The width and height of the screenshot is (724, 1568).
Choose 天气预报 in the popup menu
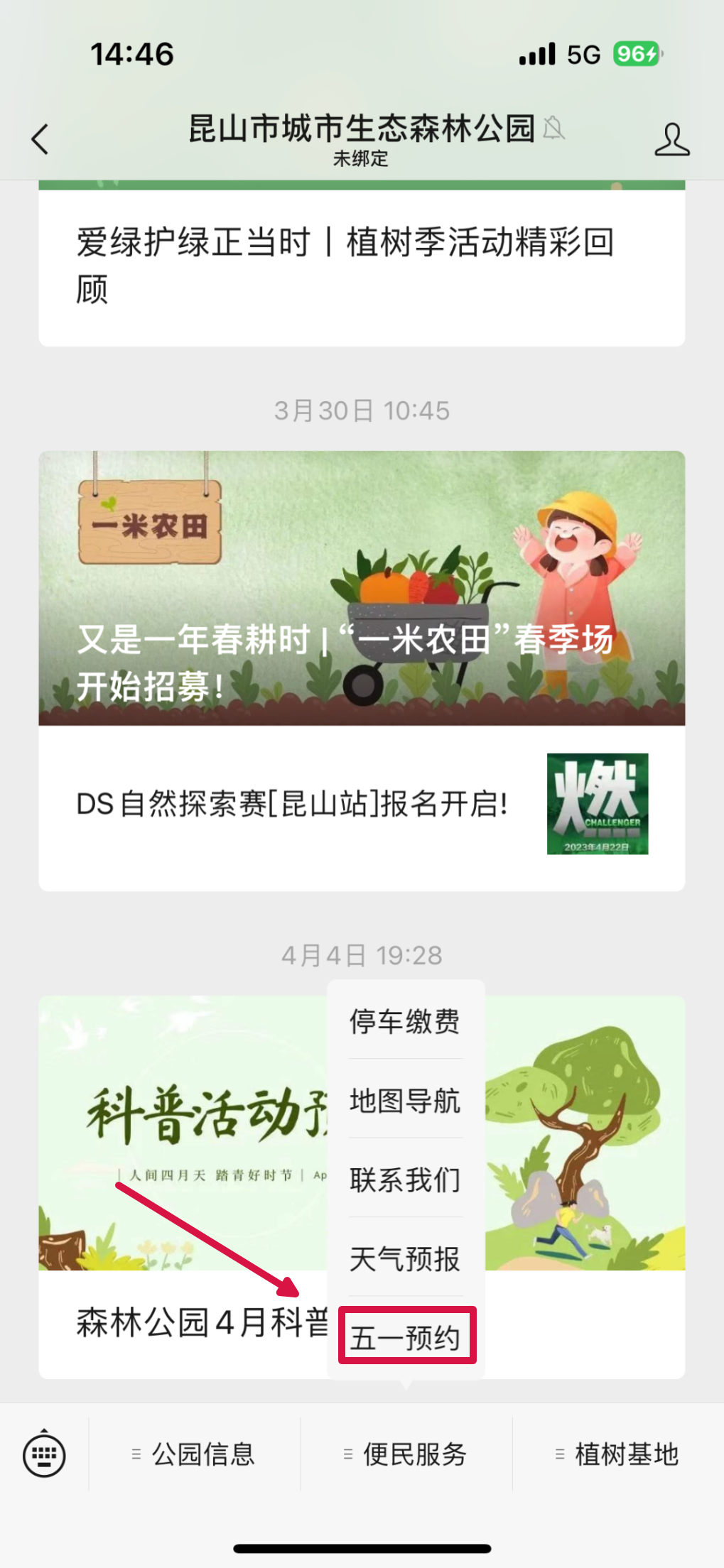405,1259
